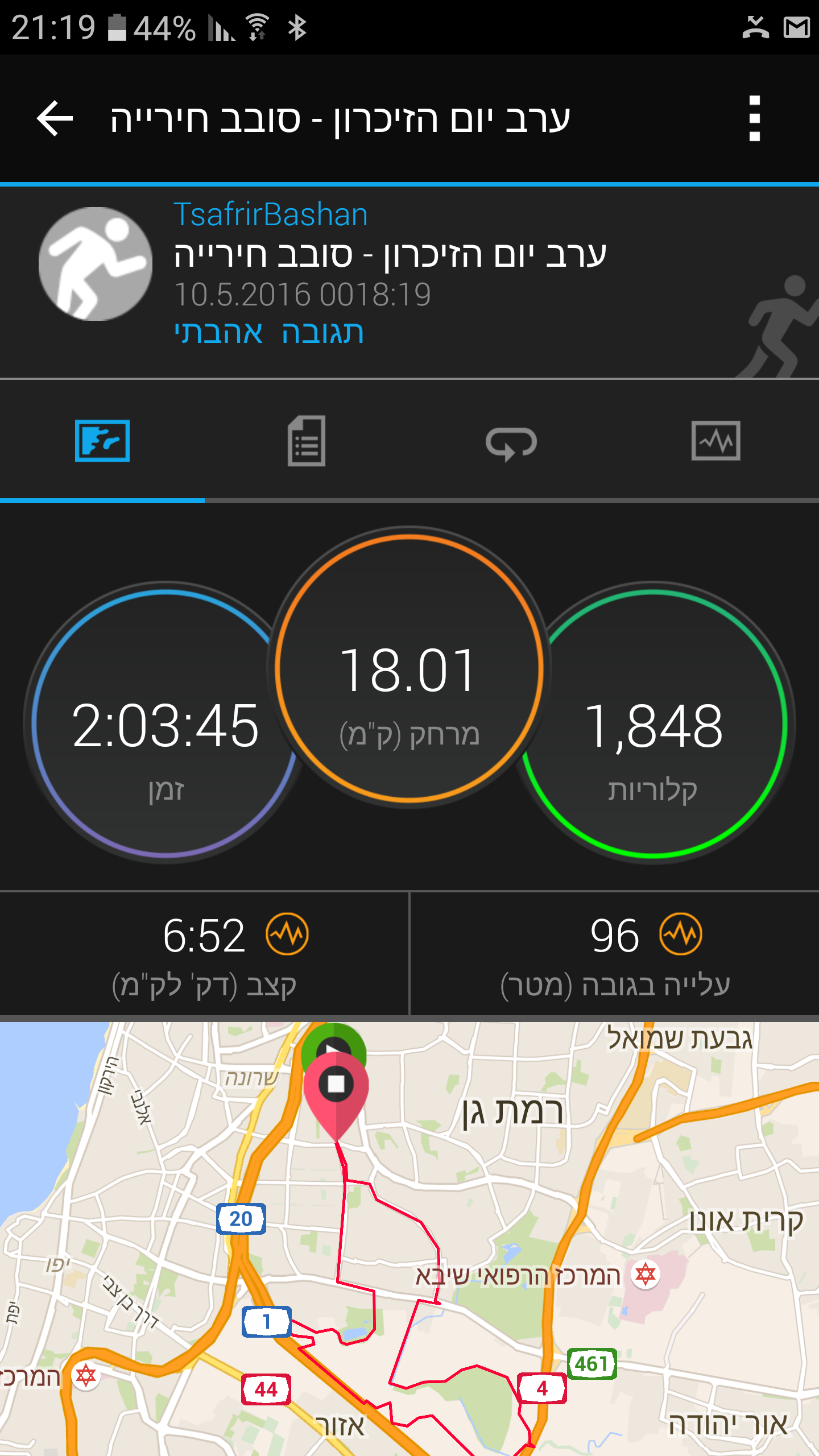Go back using the arrow icon

pyautogui.click(x=55, y=119)
